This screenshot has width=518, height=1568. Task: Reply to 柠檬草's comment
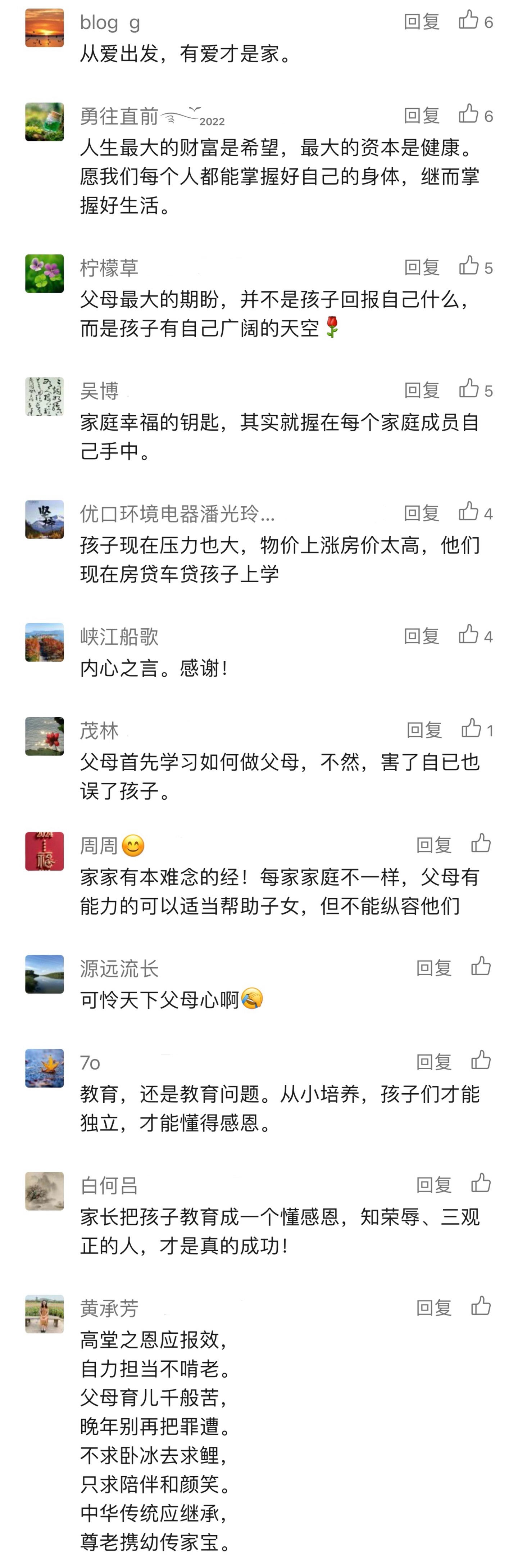(422, 267)
